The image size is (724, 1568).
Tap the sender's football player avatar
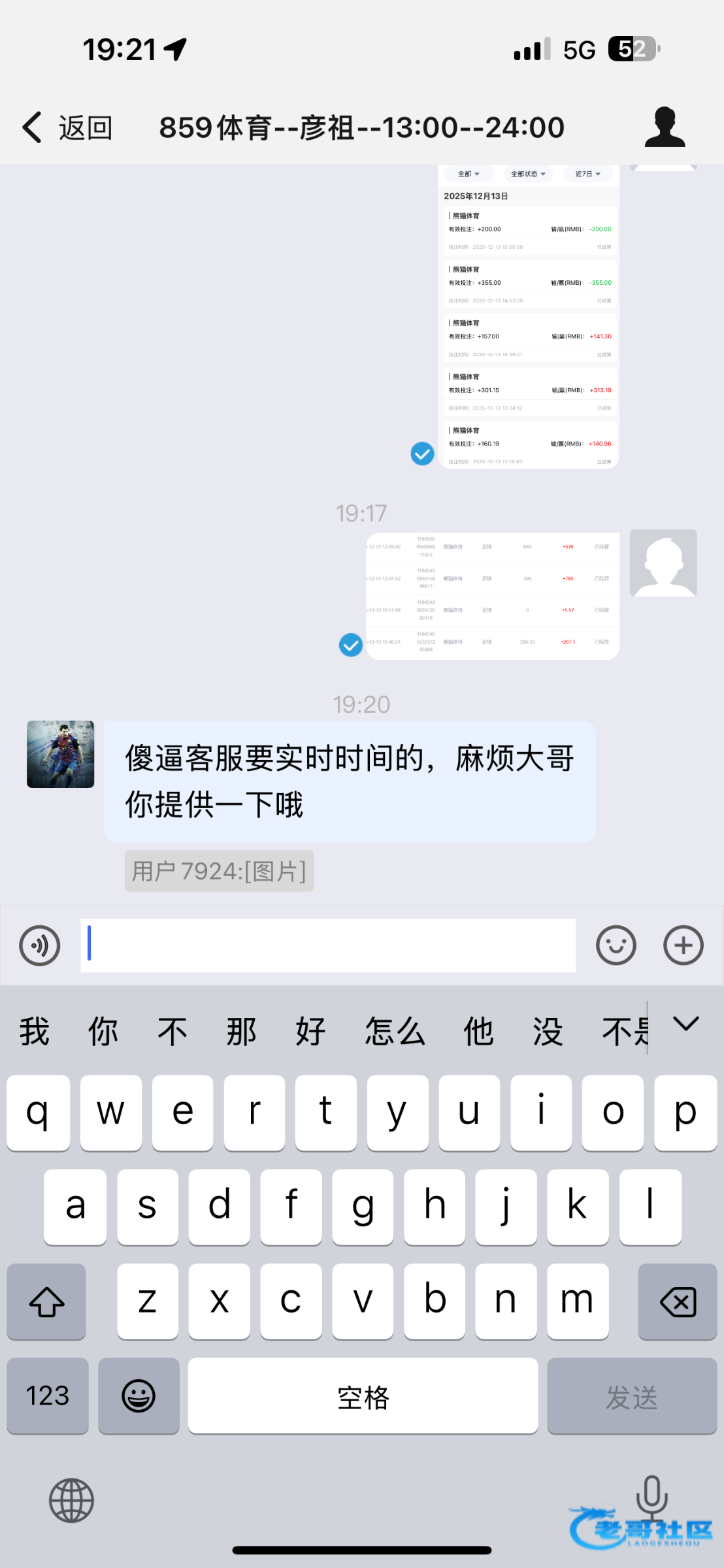[x=60, y=755]
